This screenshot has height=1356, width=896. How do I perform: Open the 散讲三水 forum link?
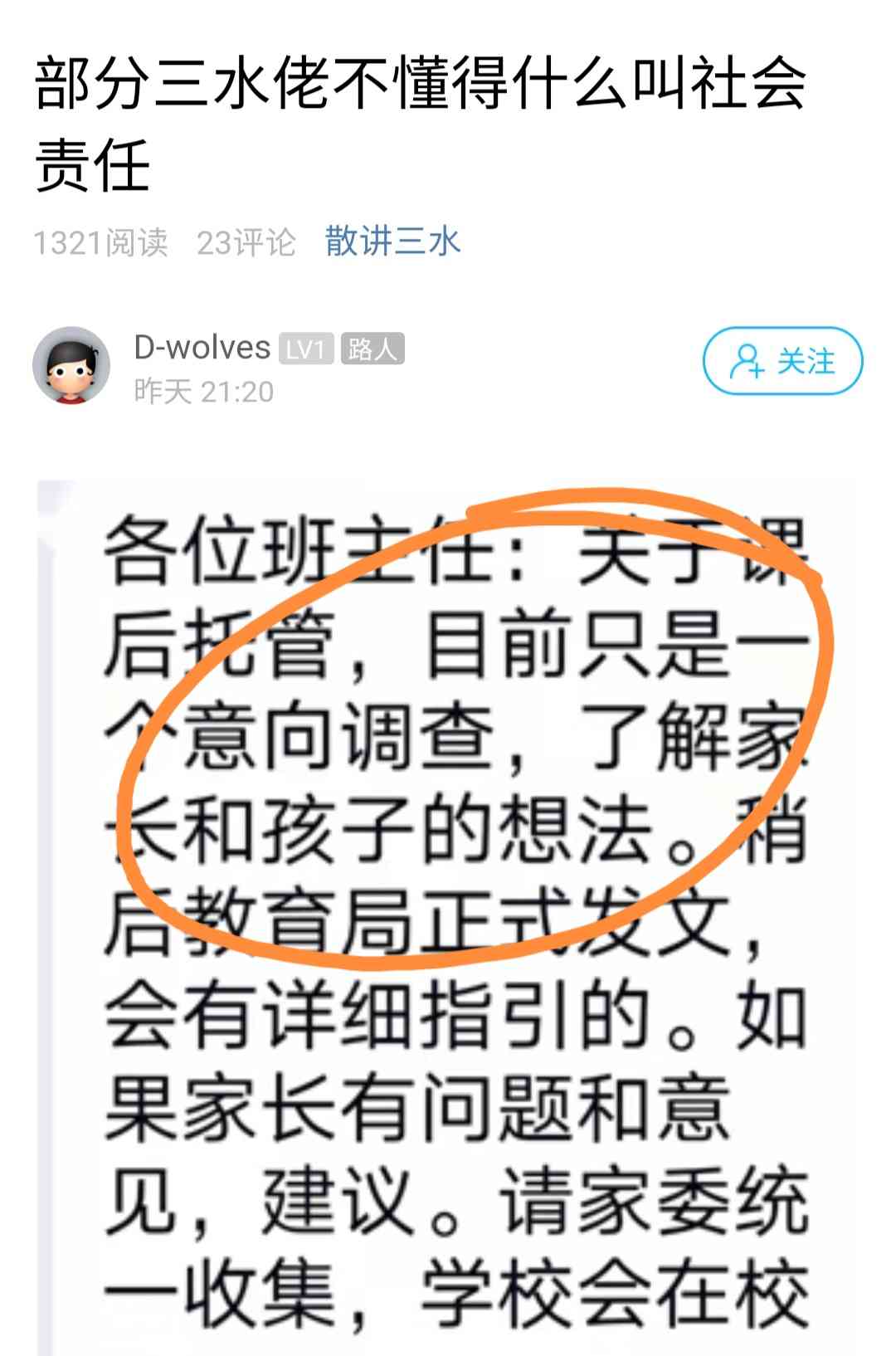(x=392, y=241)
